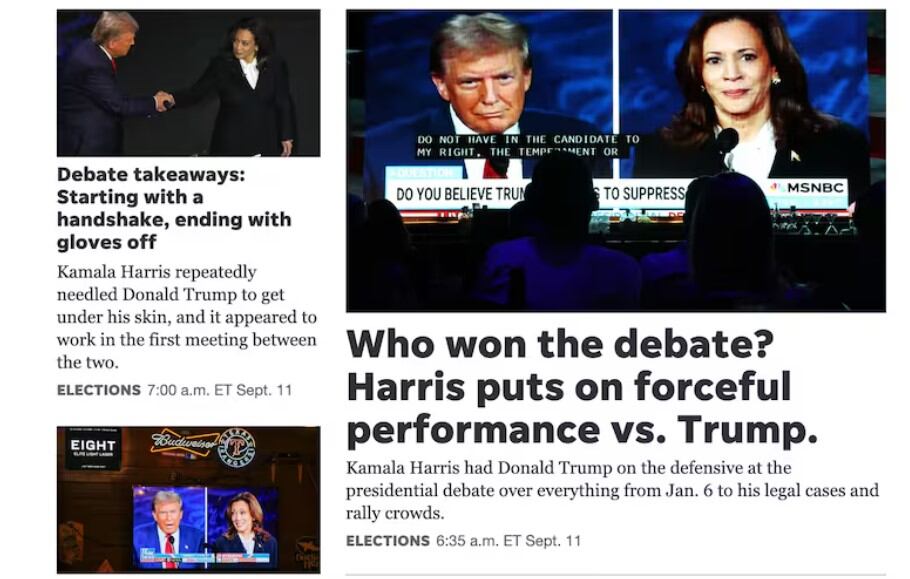Open the 'Who won the debate?' headline
Viewport: 910px width, 579px height.
tap(582, 387)
